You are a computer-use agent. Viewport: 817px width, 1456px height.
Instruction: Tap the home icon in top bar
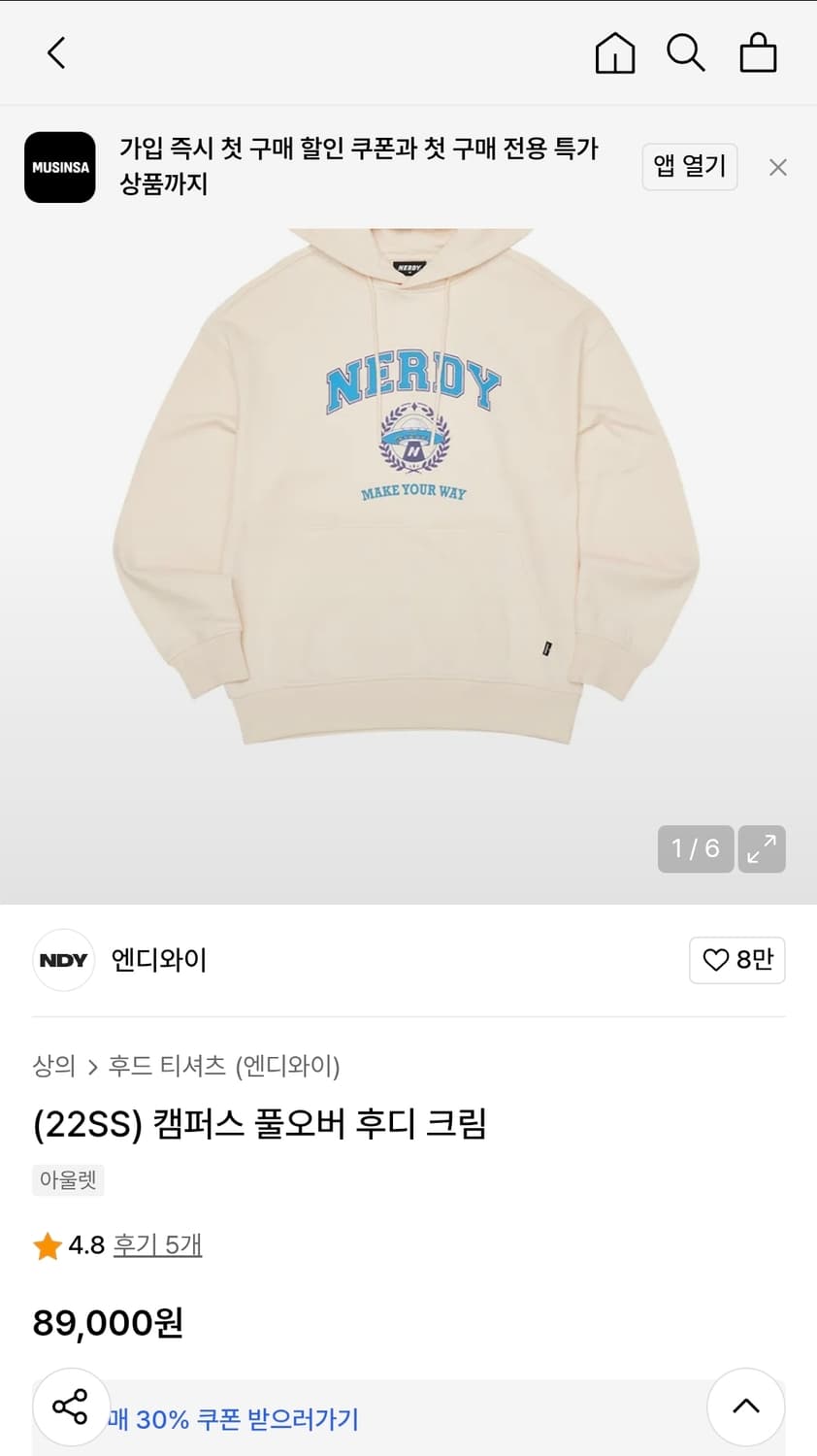click(614, 53)
